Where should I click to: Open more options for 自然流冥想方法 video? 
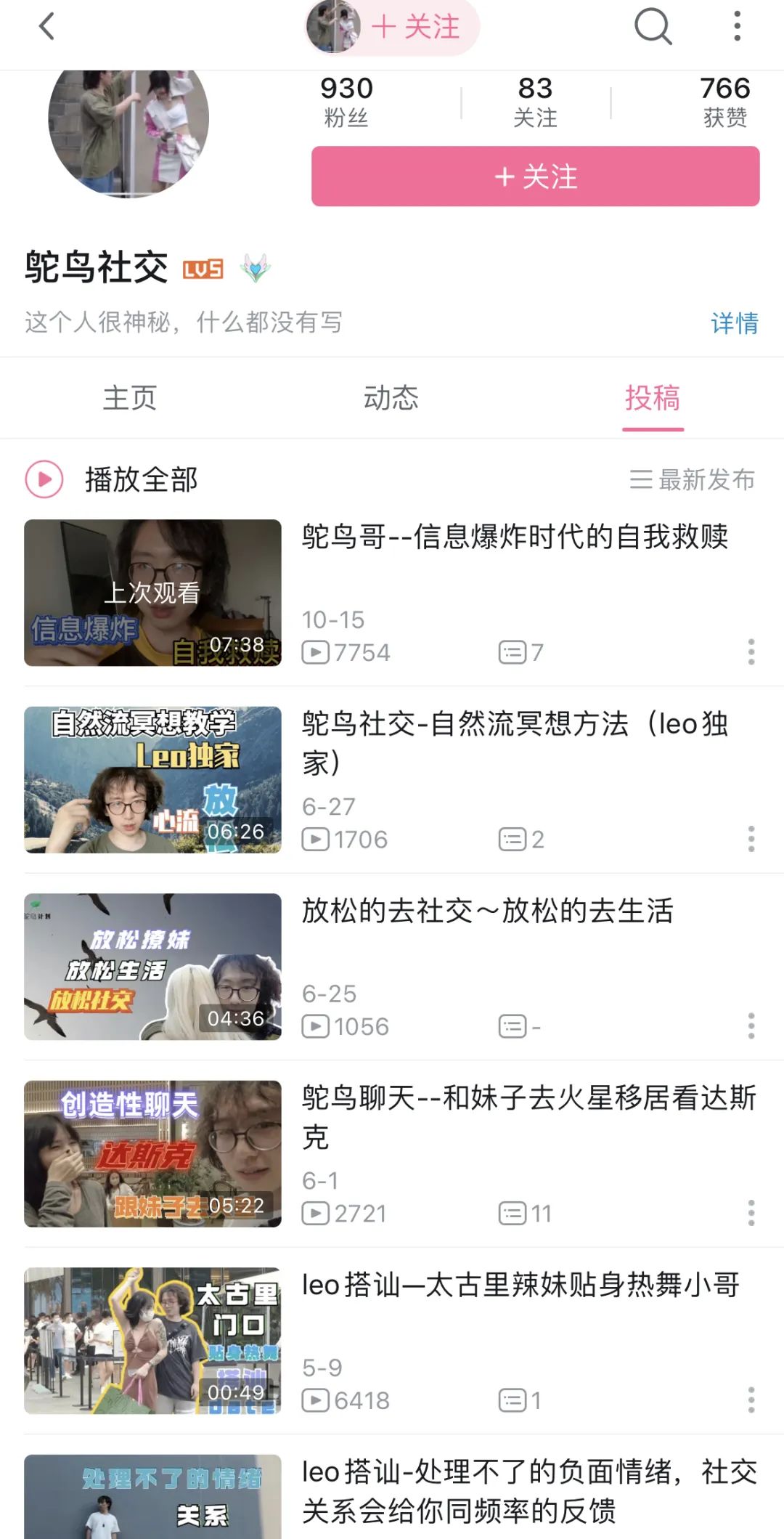(751, 839)
